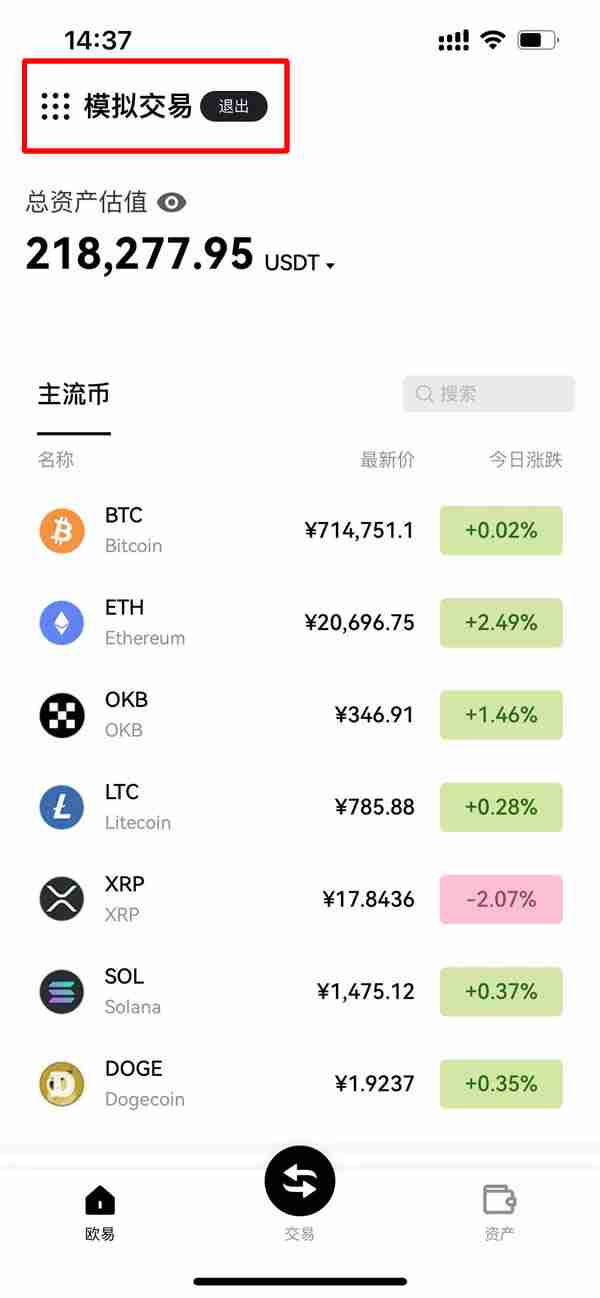Viewport: 600px width, 1298px height.
Task: Open the grid menu icon
Action: tap(55, 106)
